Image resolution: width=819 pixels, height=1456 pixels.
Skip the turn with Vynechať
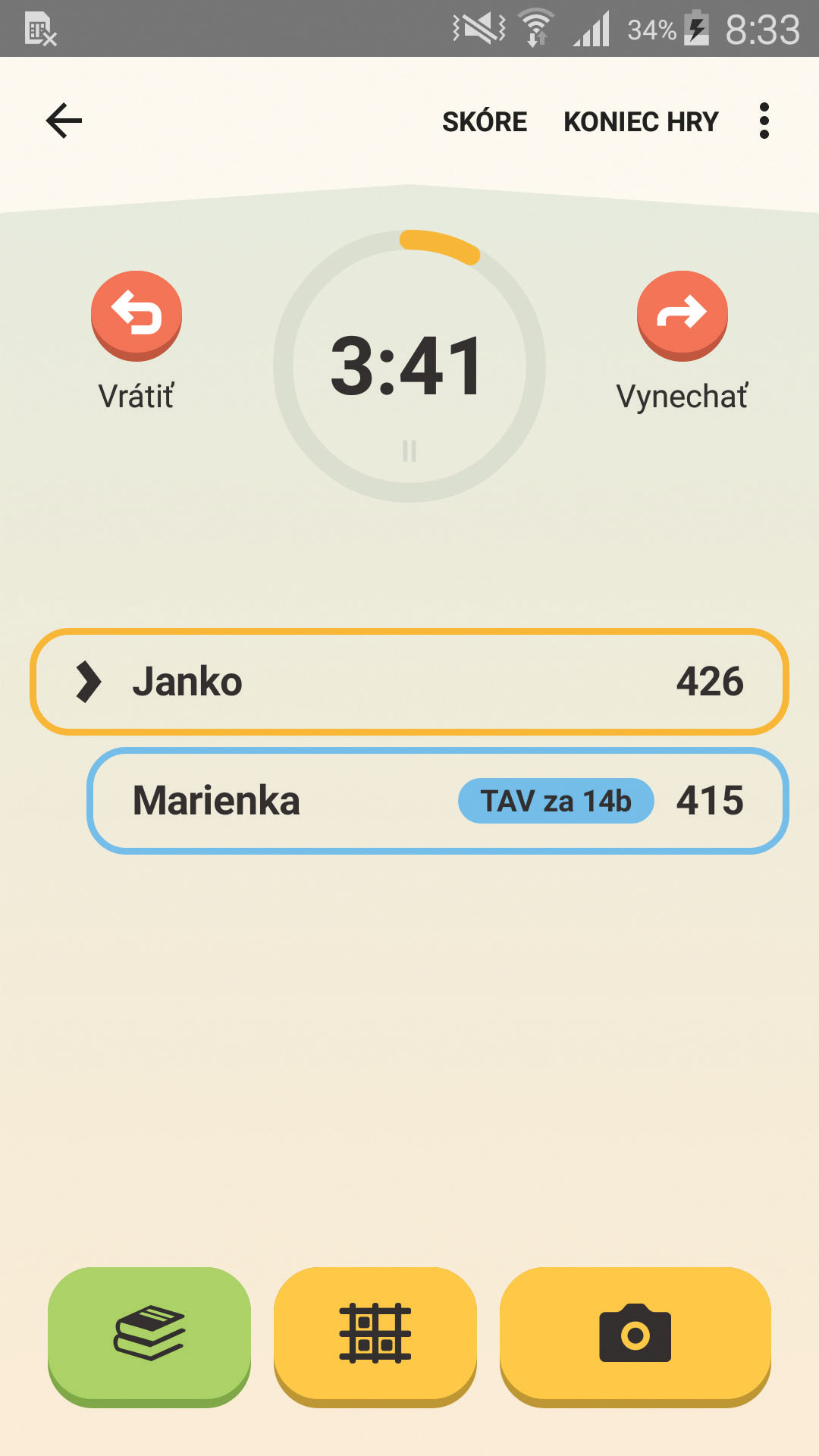click(682, 315)
